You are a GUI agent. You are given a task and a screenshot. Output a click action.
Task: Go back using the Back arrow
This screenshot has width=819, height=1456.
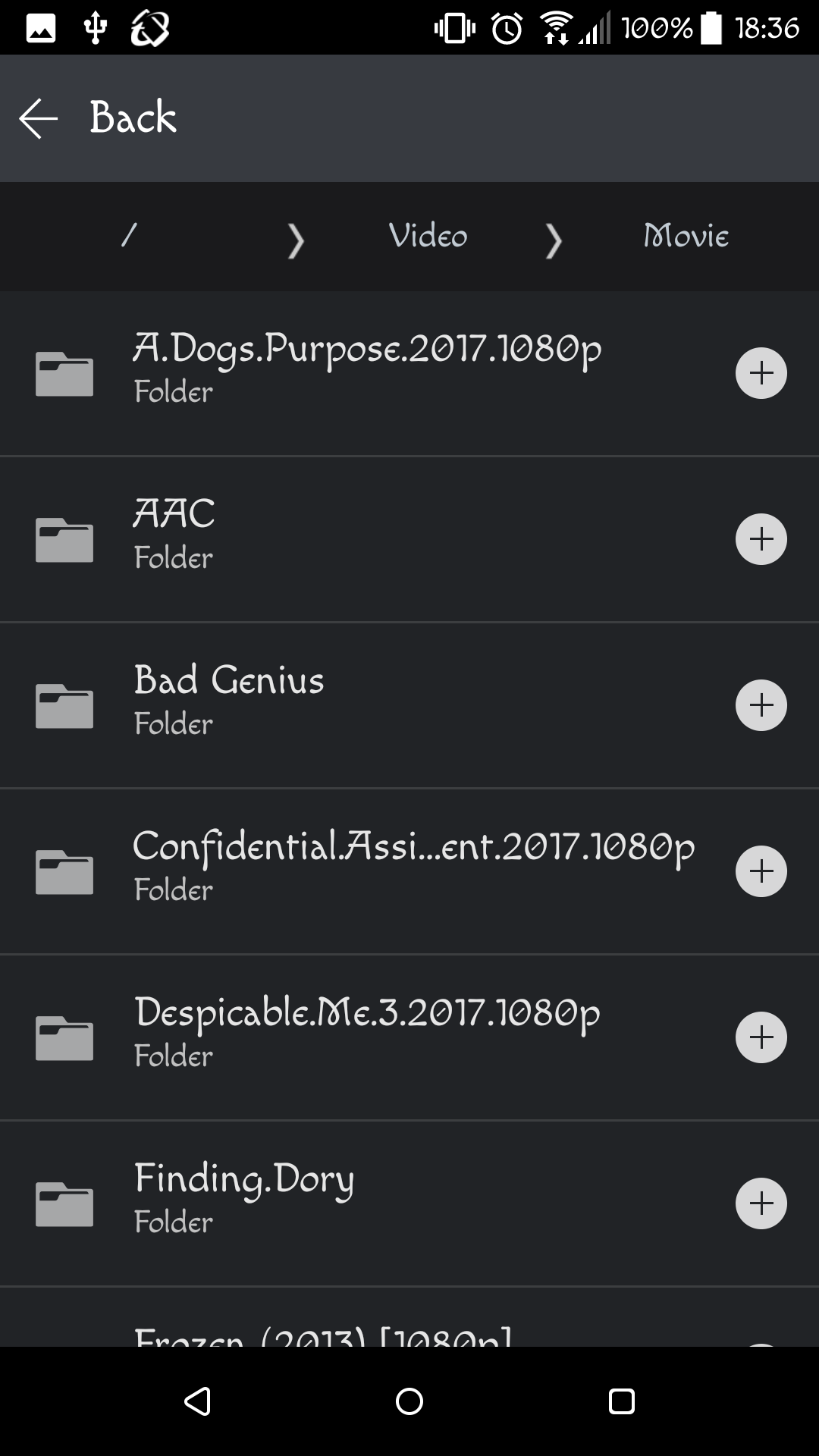click(38, 119)
